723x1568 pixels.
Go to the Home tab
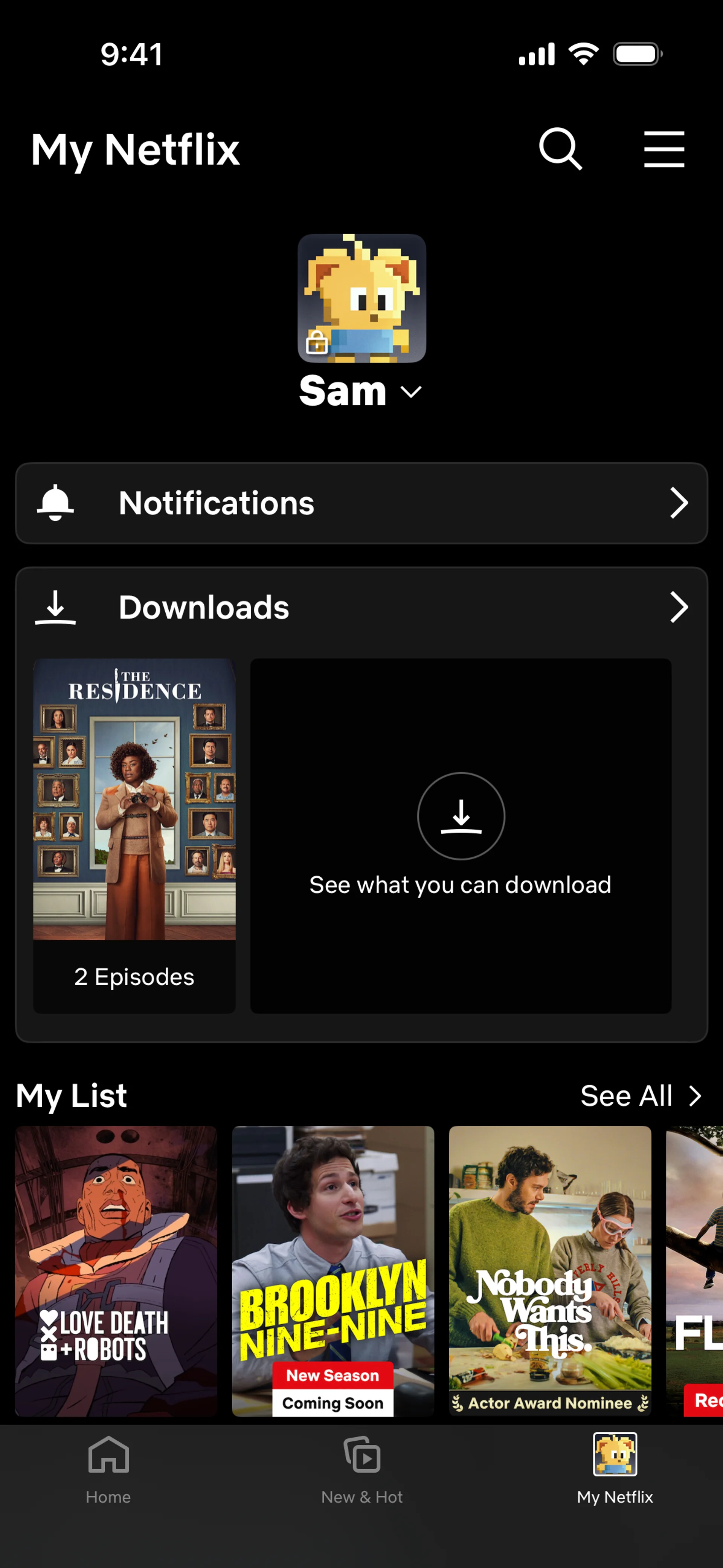pyautogui.click(x=108, y=1468)
